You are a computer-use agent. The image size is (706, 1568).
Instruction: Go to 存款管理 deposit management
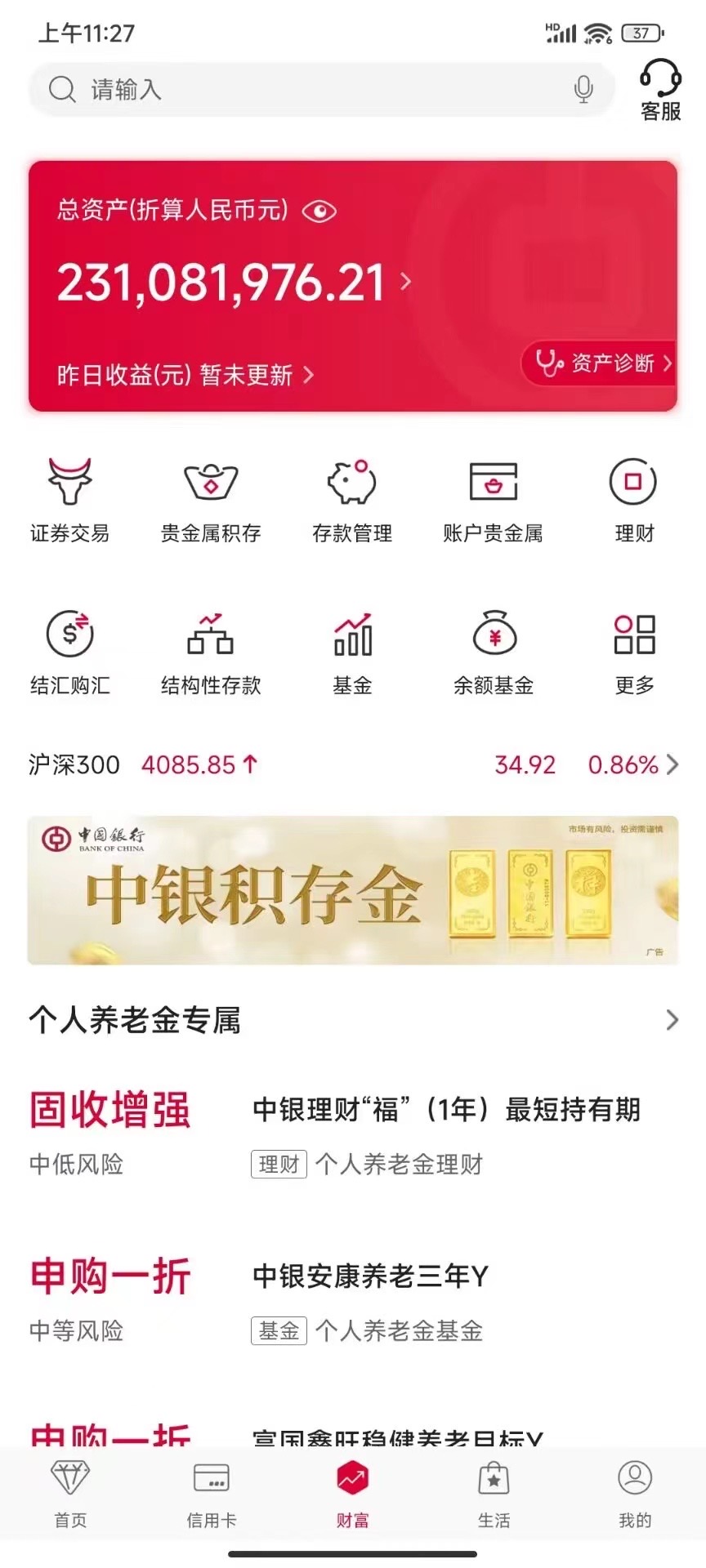pyautogui.click(x=352, y=500)
